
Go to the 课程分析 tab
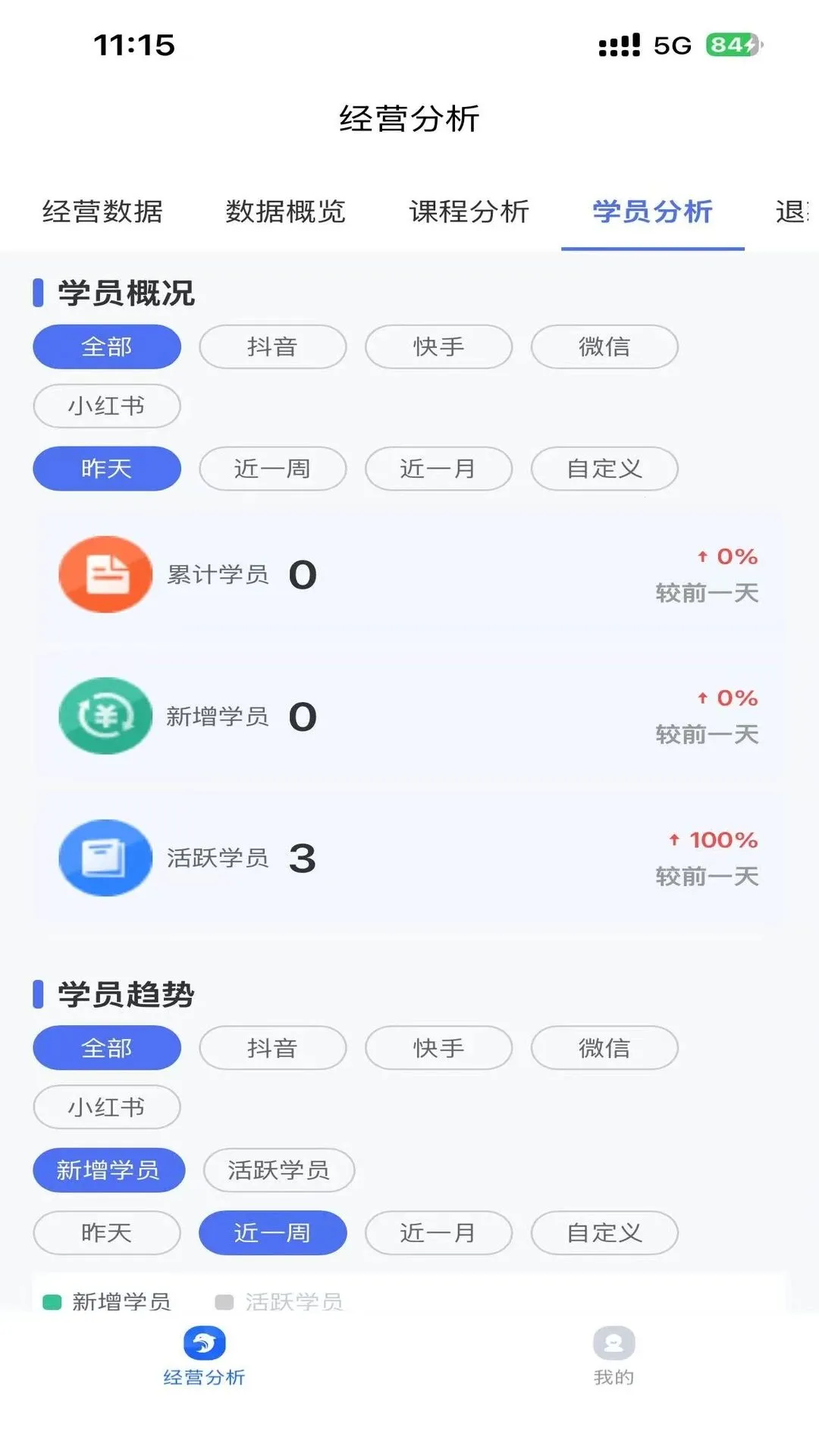[x=469, y=212]
